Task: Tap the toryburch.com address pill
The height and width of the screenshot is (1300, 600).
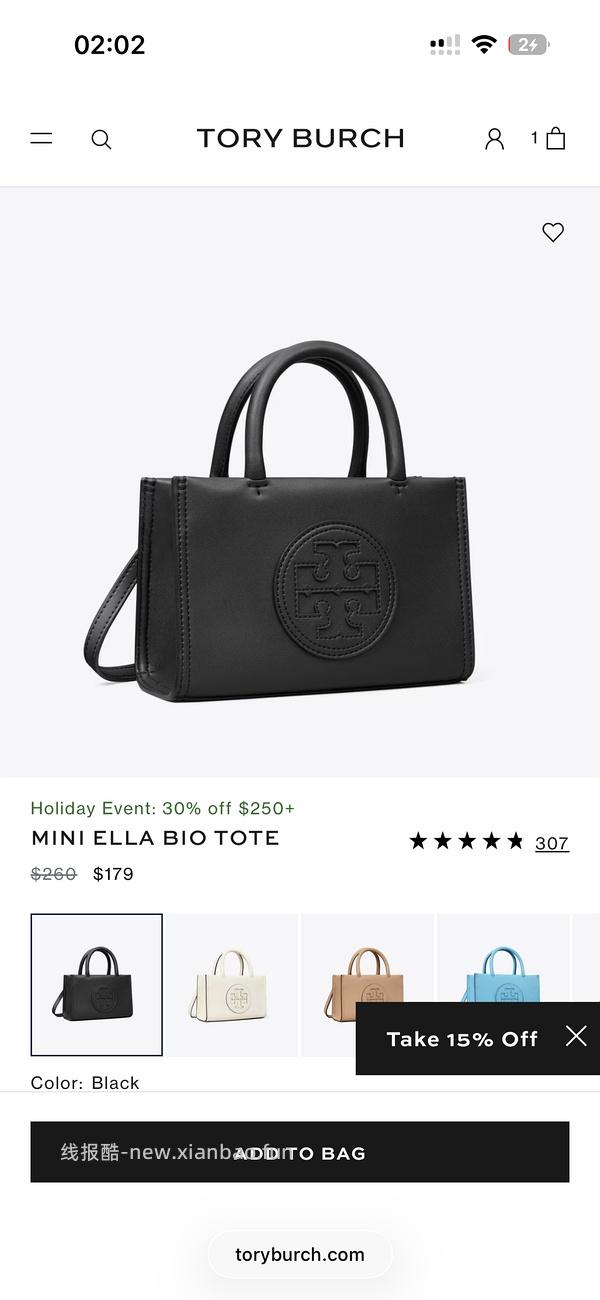Action: (x=300, y=1254)
